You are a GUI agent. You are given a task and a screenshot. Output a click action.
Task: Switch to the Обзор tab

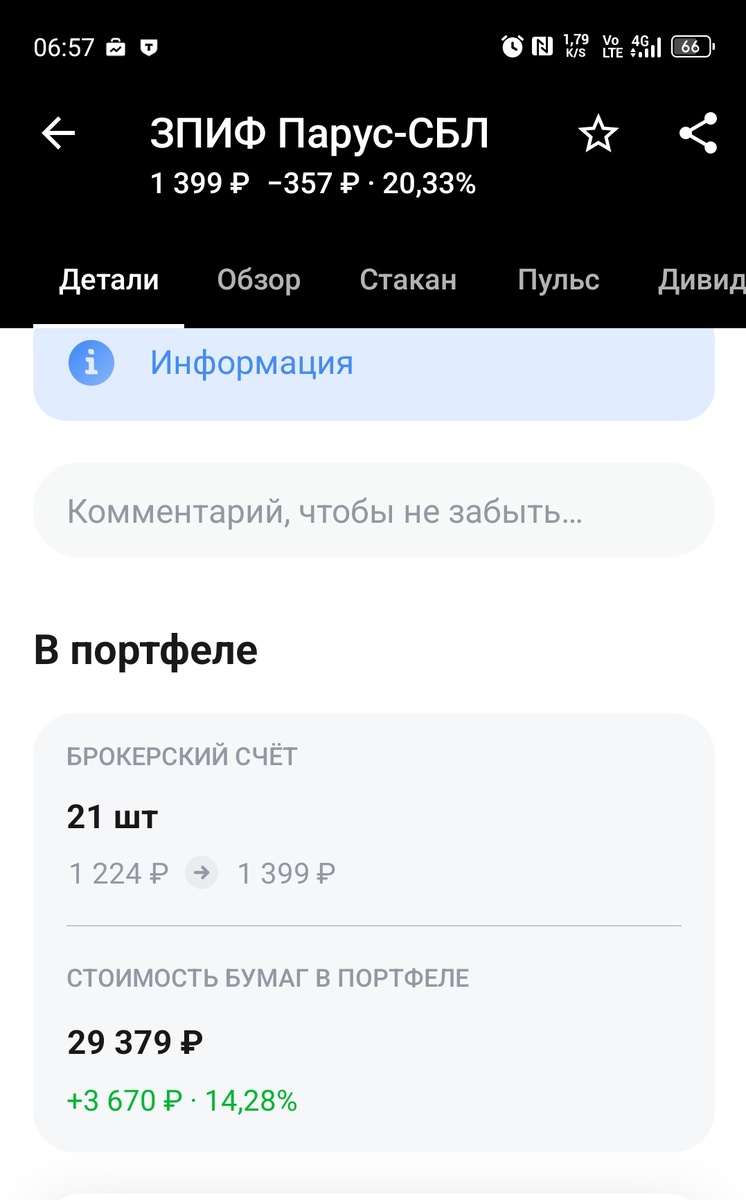pos(258,280)
